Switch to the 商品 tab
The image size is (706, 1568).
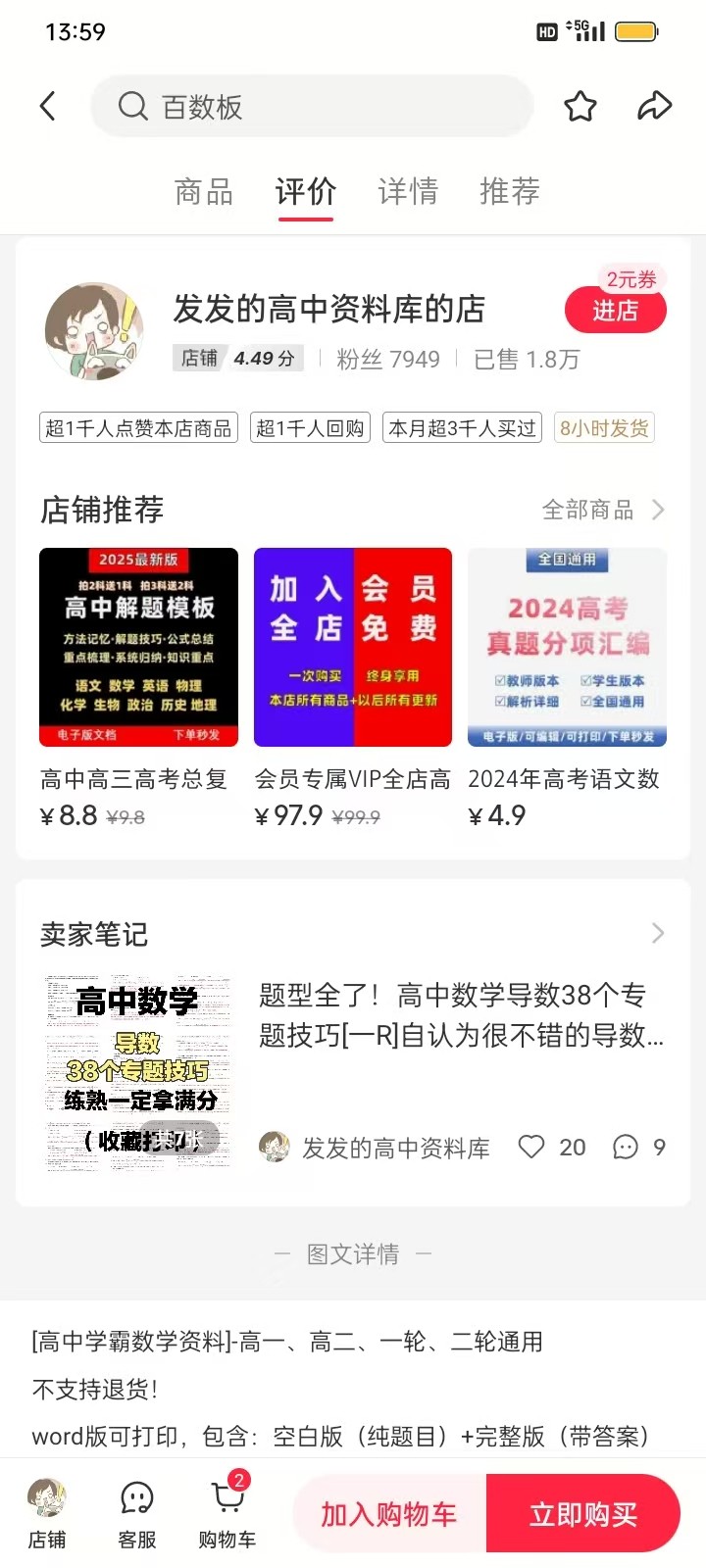point(202,191)
